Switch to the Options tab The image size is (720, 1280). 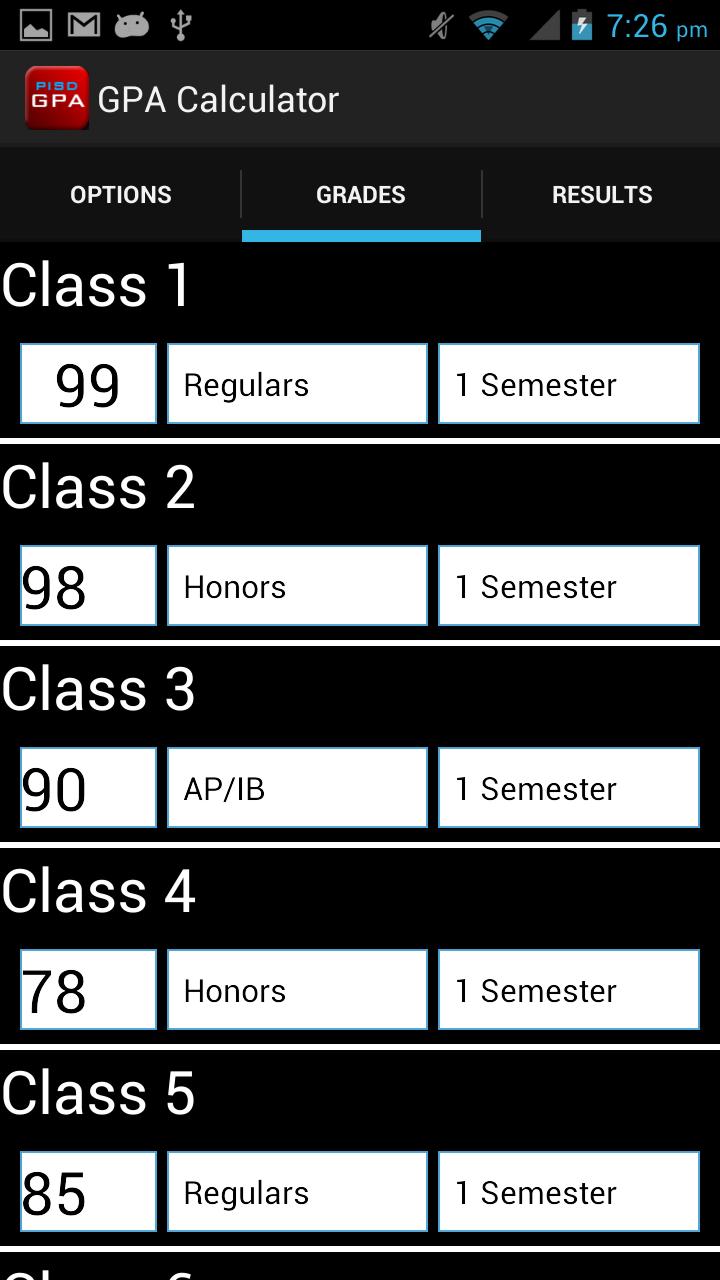click(x=120, y=195)
